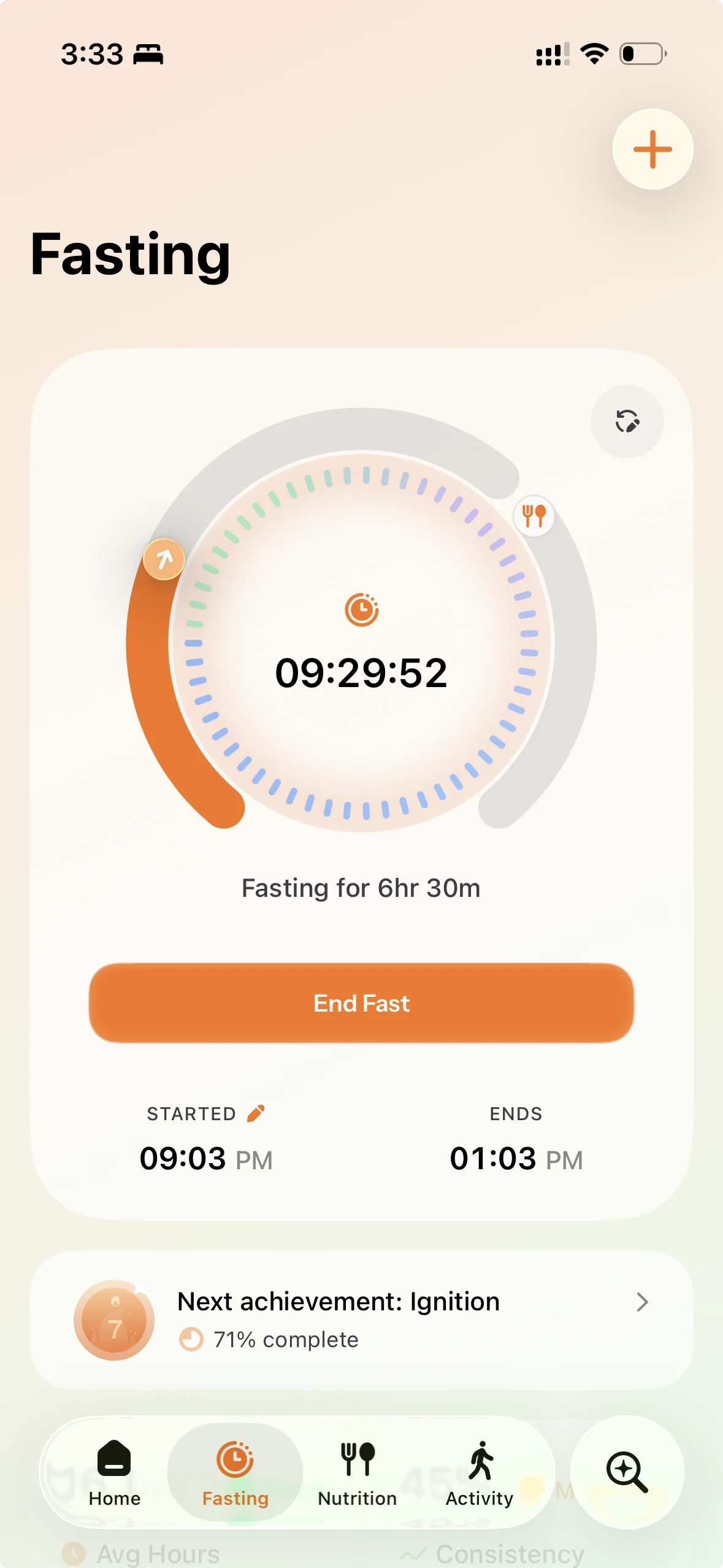End the current fast
Viewport: 723px width, 1568px height.
click(361, 1003)
